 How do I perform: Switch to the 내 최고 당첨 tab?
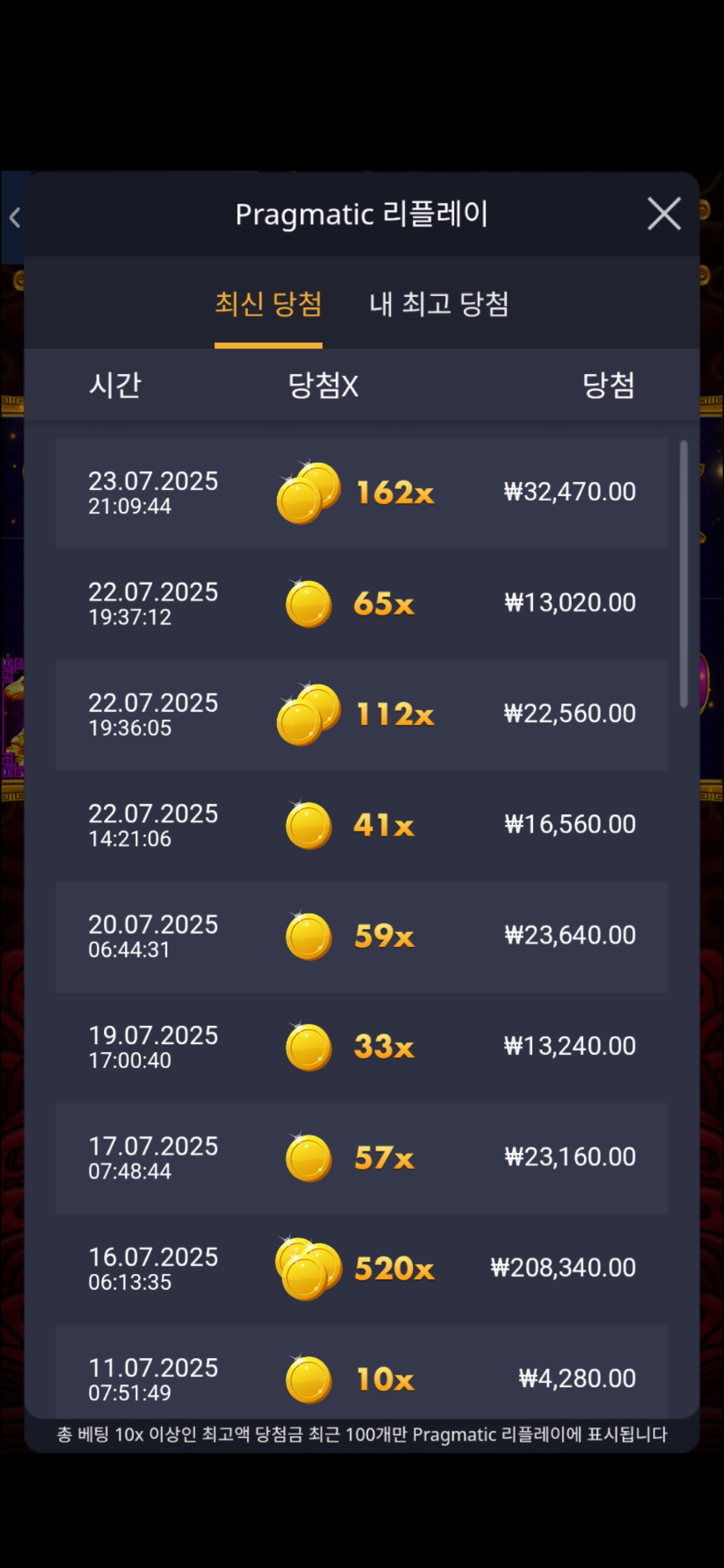pos(439,304)
